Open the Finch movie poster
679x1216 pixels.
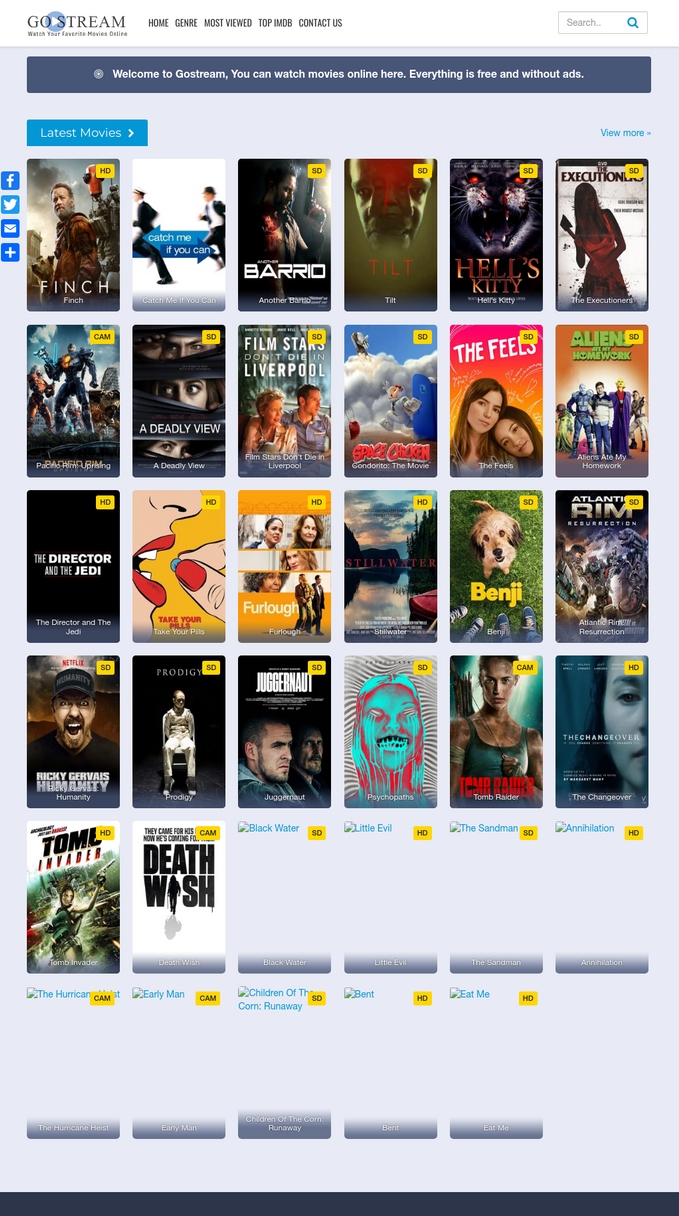[73, 235]
